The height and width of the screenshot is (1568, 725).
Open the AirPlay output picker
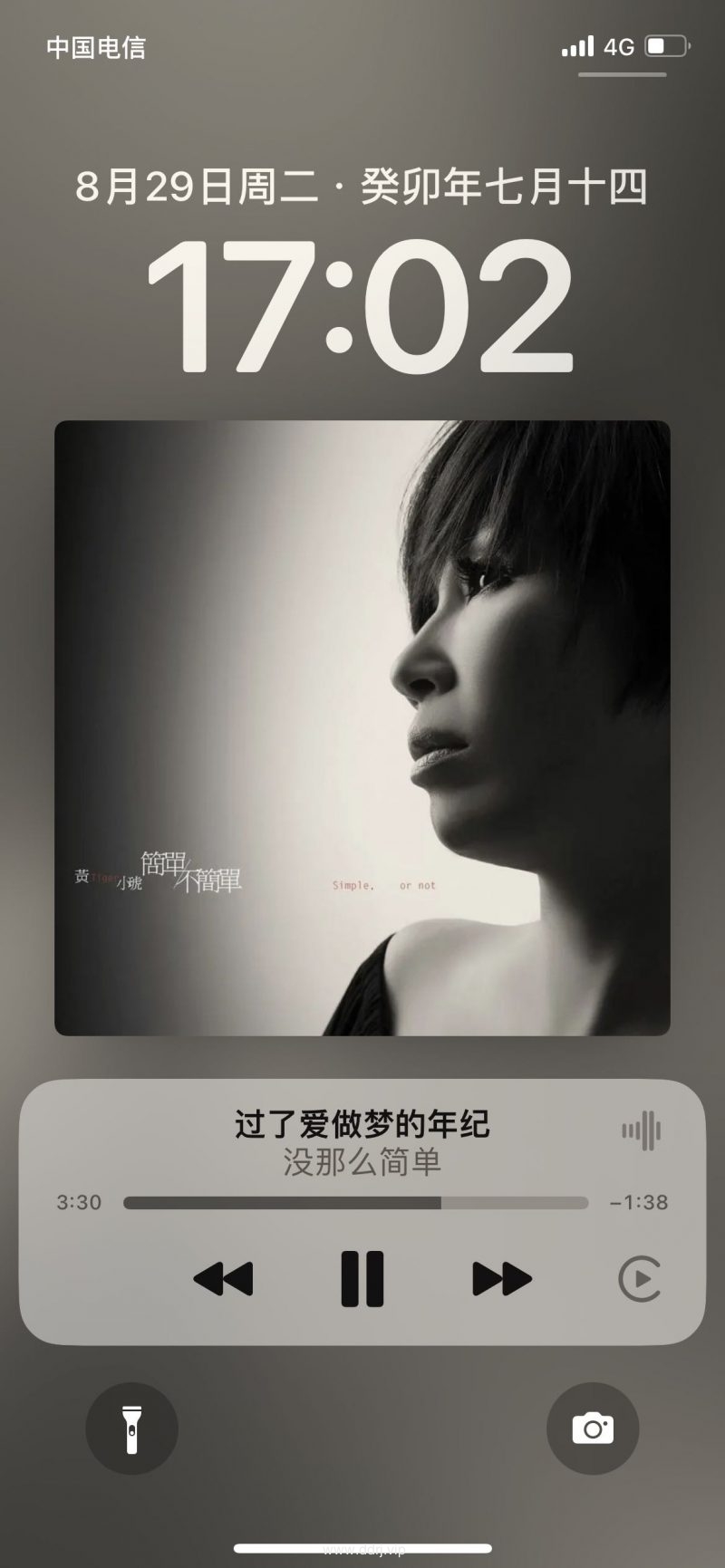pyautogui.click(x=640, y=1278)
